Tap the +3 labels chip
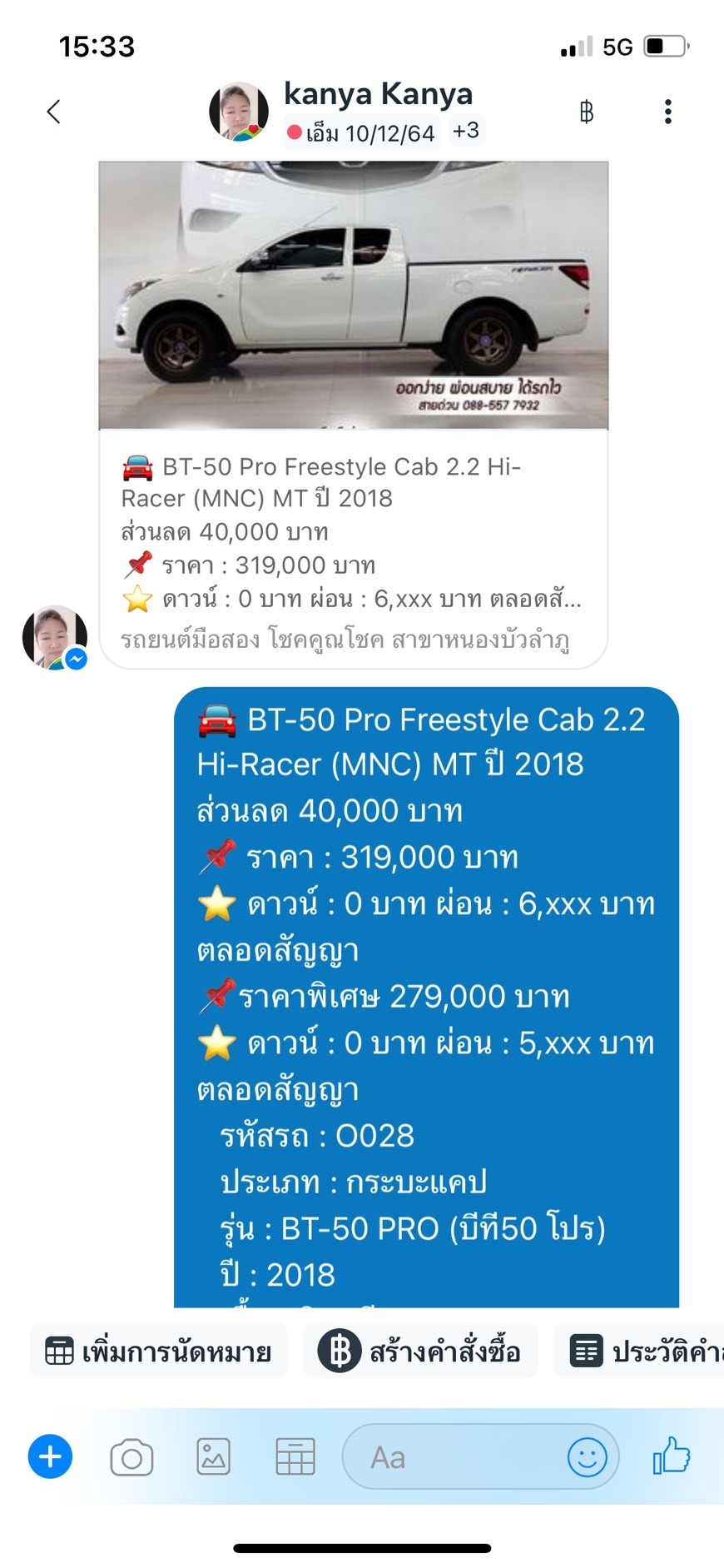Screen dimensions: 724x1568 pyautogui.click(x=466, y=131)
